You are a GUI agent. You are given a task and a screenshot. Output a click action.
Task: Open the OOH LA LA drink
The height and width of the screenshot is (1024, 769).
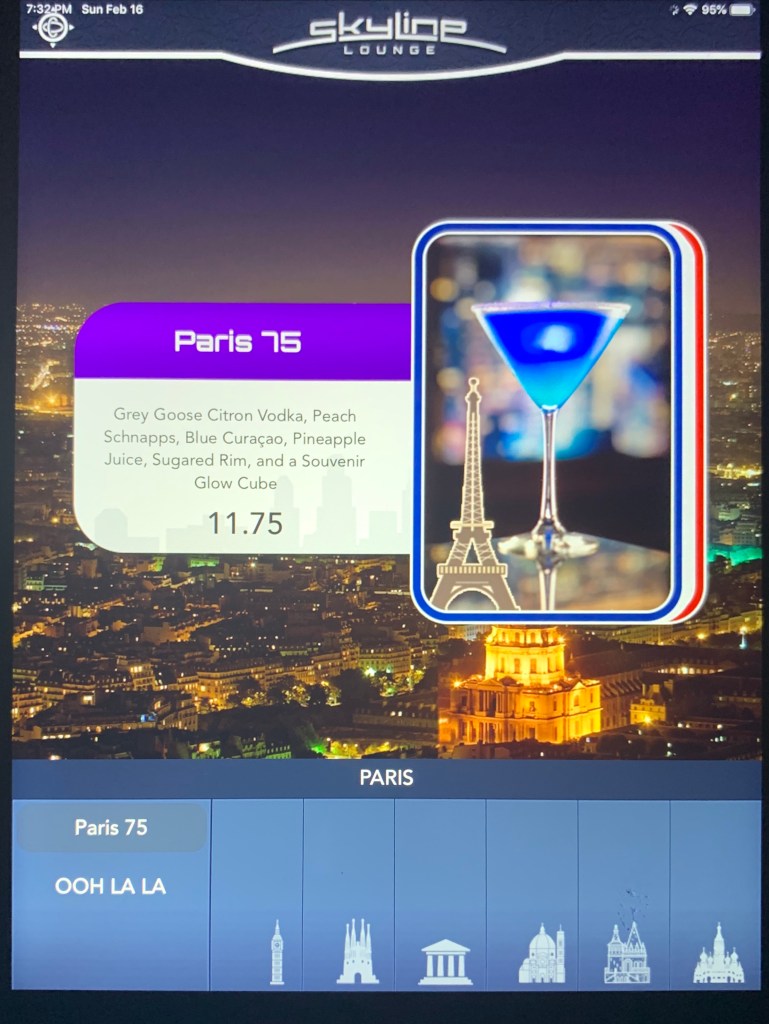click(110, 886)
